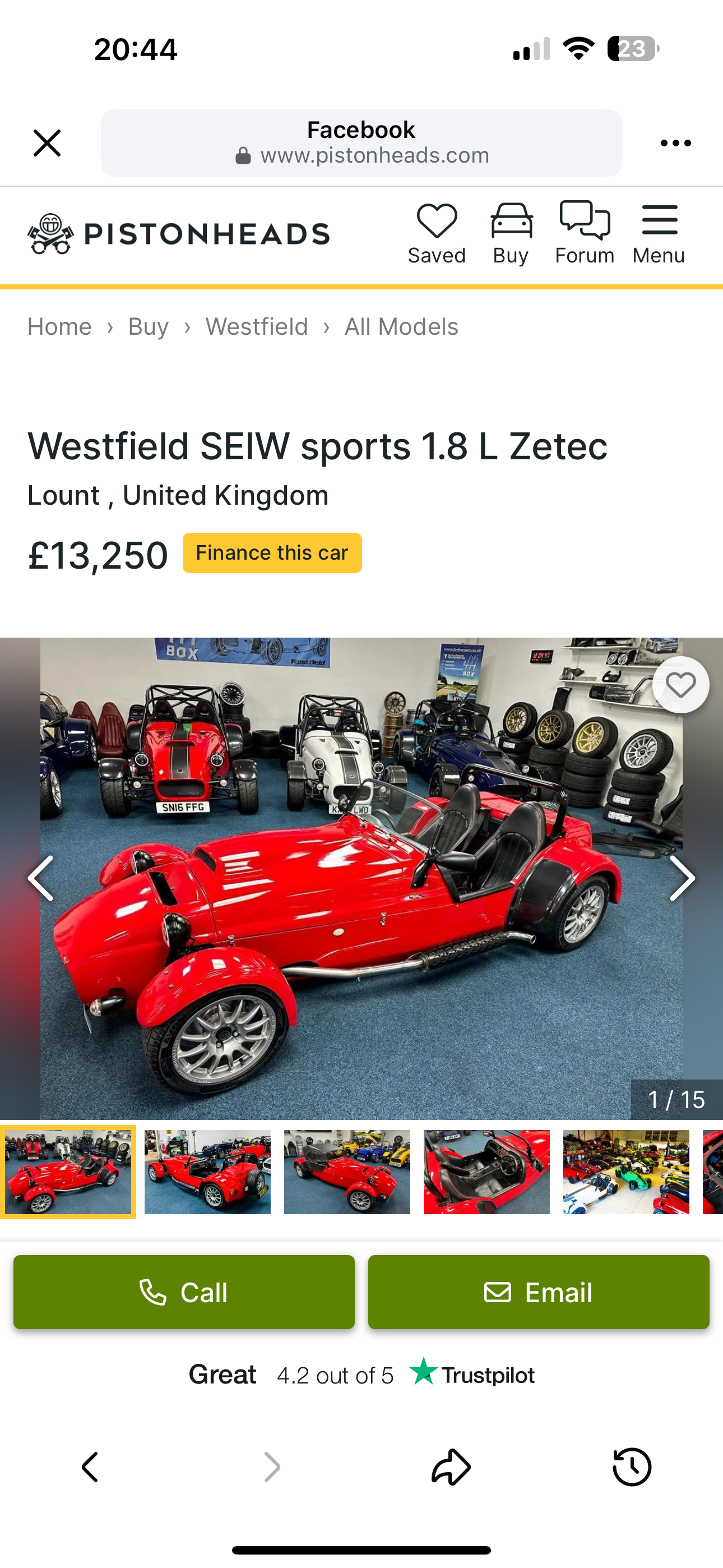Go back in browser

coord(90,1467)
